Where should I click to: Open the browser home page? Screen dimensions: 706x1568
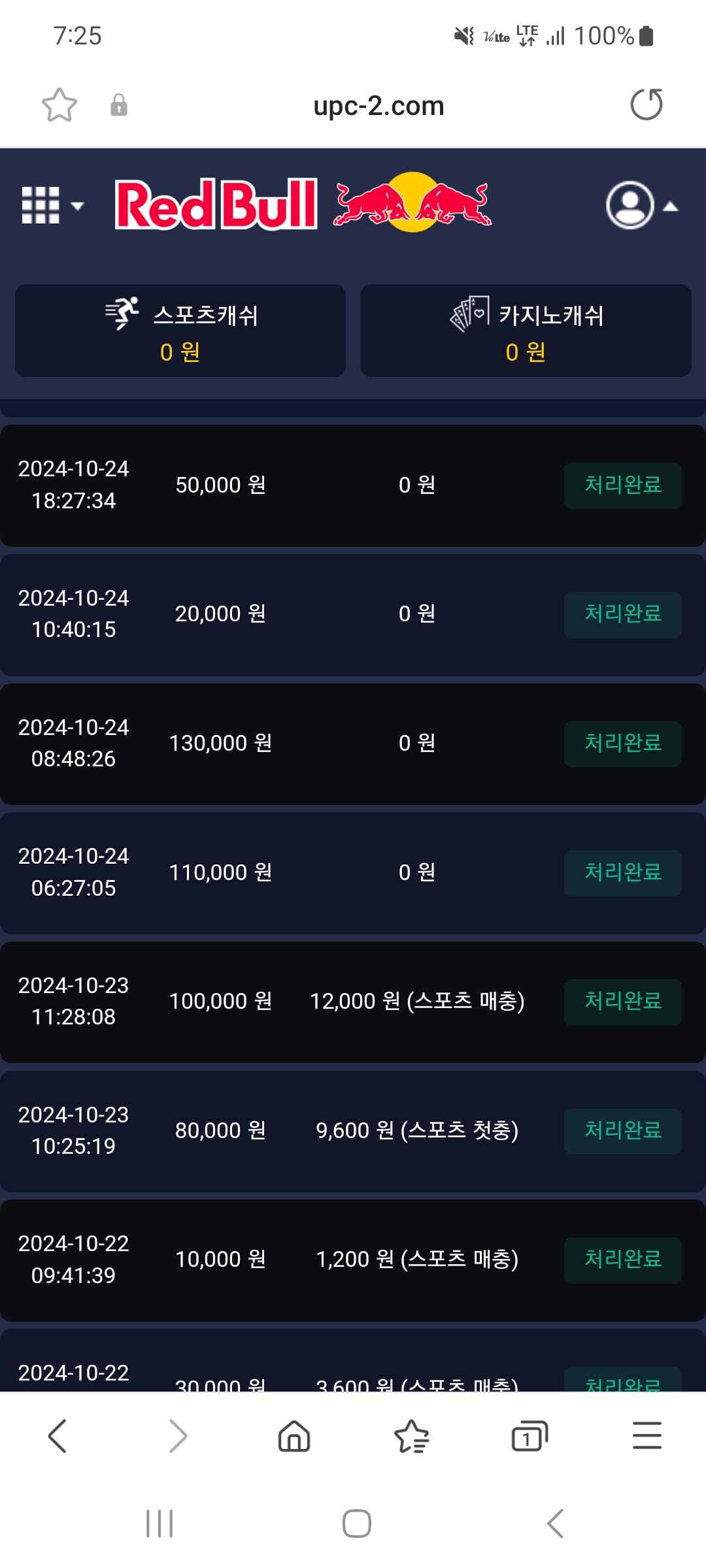[294, 1436]
